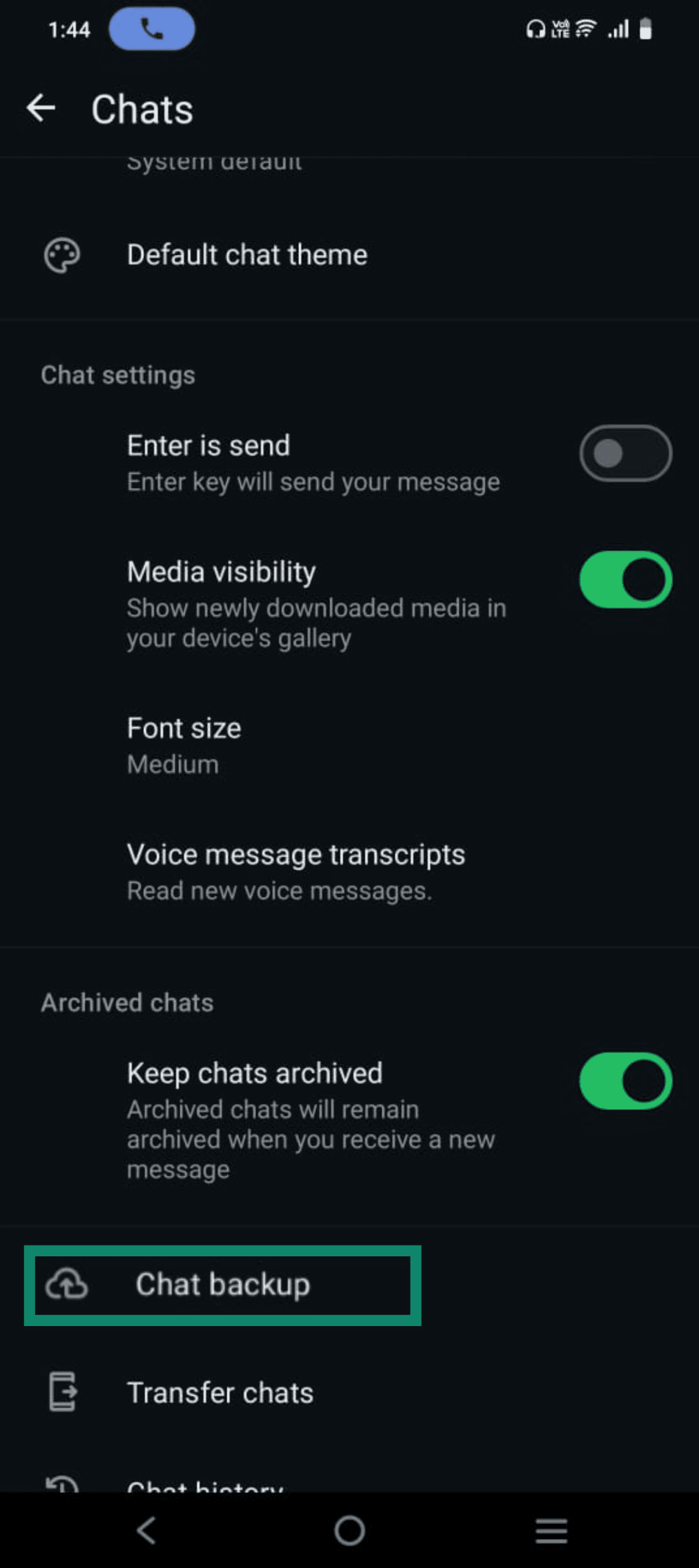Tap the ongoing call pill indicator
699x1568 pixels.
click(152, 28)
